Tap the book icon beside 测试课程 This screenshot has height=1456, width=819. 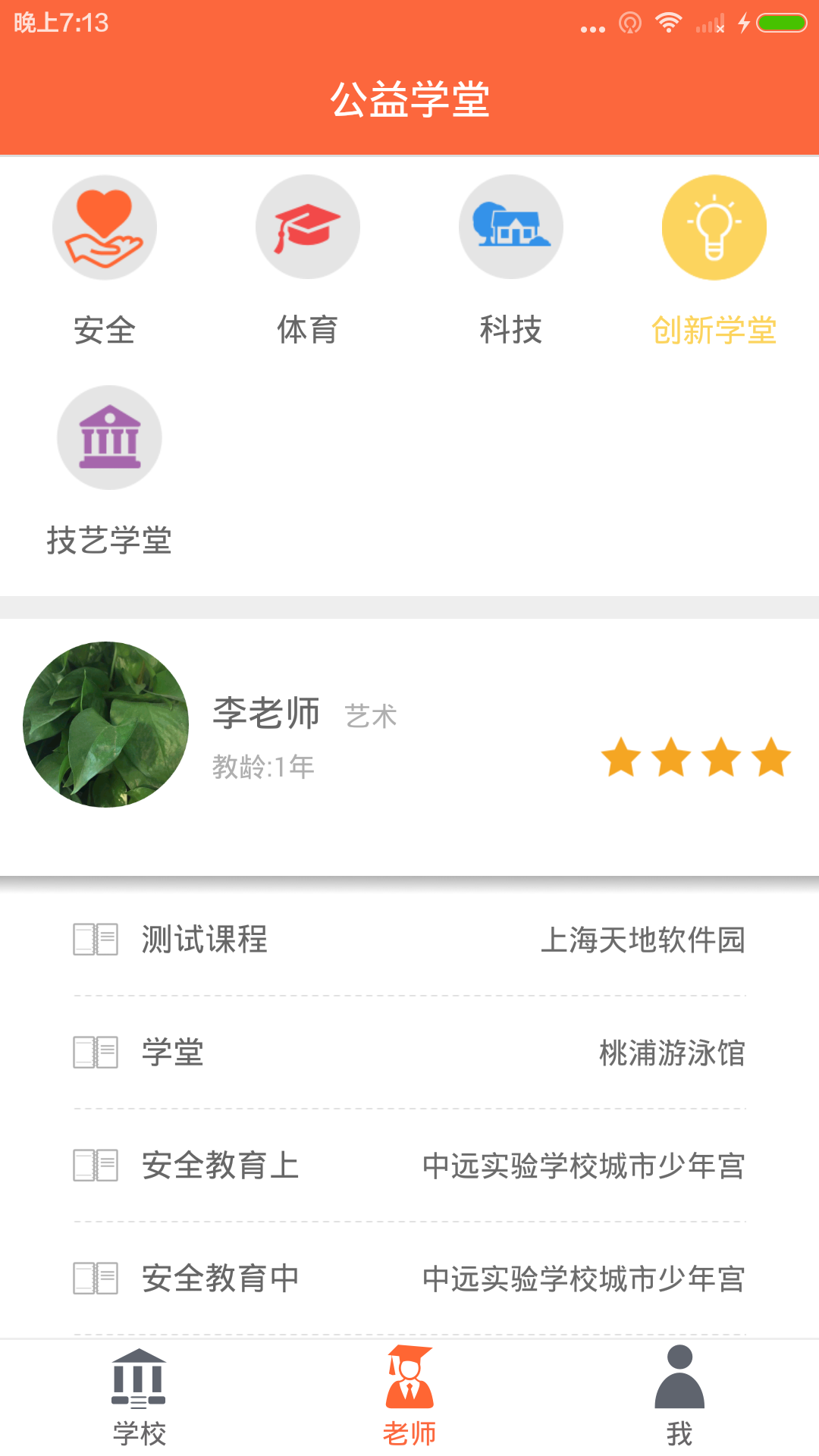[x=94, y=941]
